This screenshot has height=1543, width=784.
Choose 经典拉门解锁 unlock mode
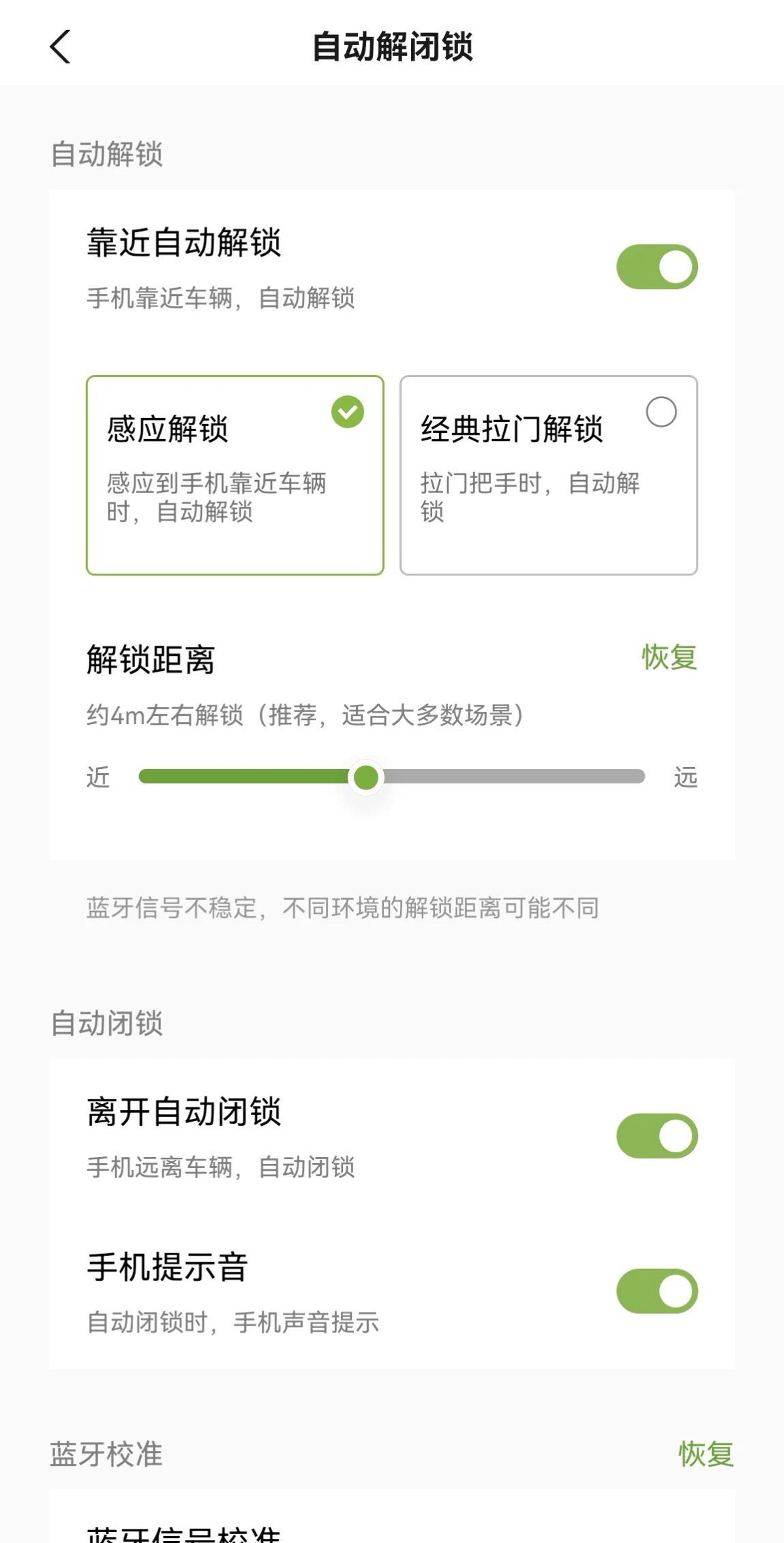(x=549, y=475)
